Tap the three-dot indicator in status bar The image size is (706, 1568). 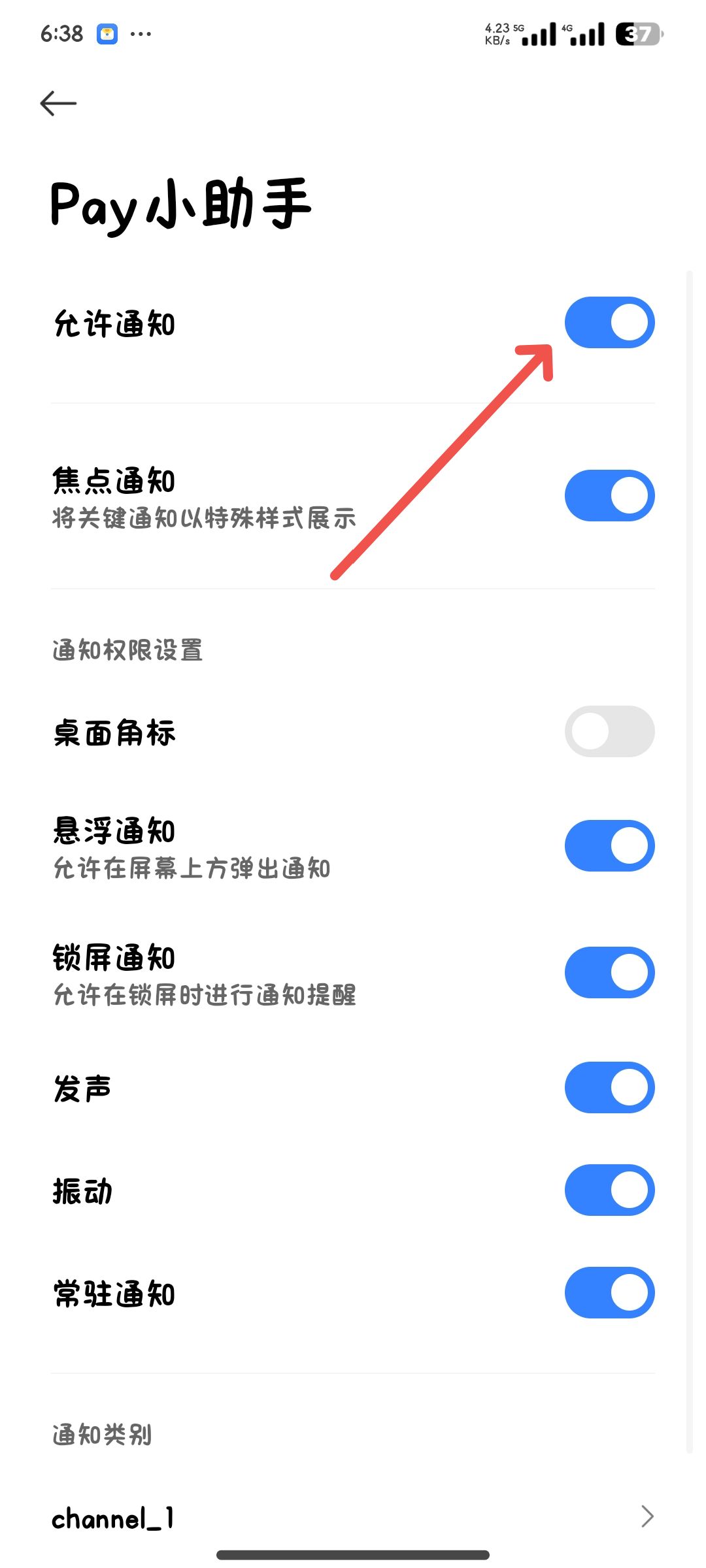141,34
